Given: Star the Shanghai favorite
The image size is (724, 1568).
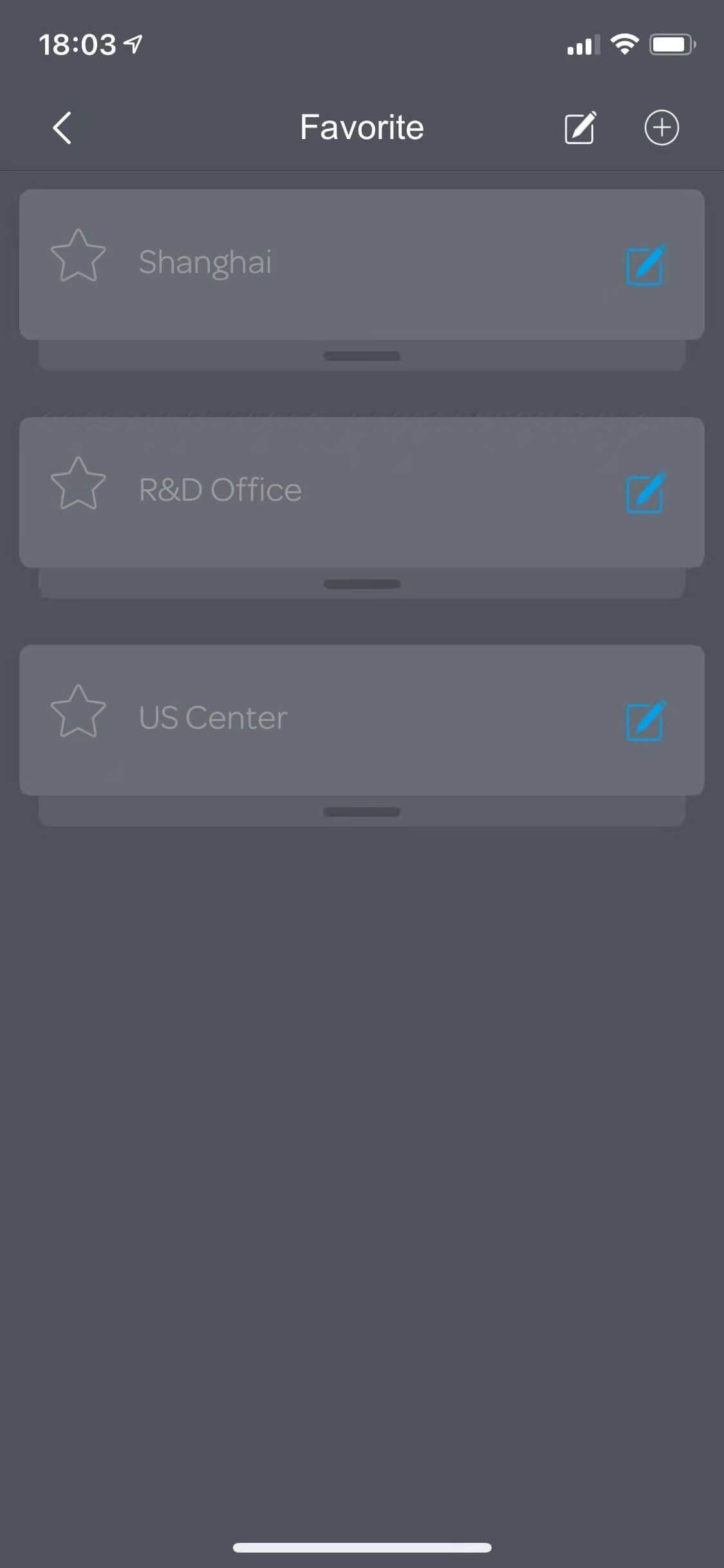Looking at the screenshot, I should pos(78,257).
